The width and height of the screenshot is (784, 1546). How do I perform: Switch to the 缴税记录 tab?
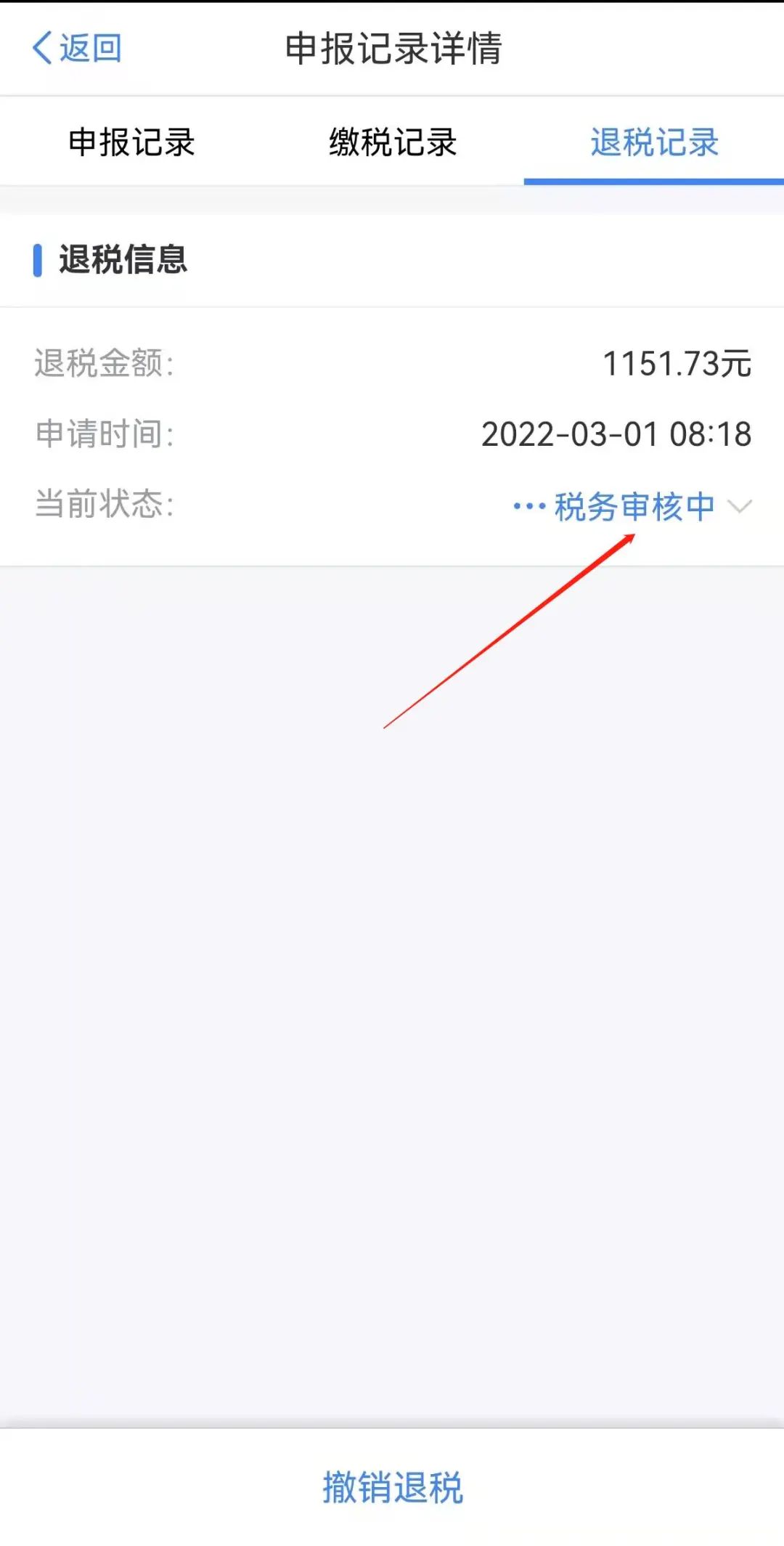tap(393, 142)
